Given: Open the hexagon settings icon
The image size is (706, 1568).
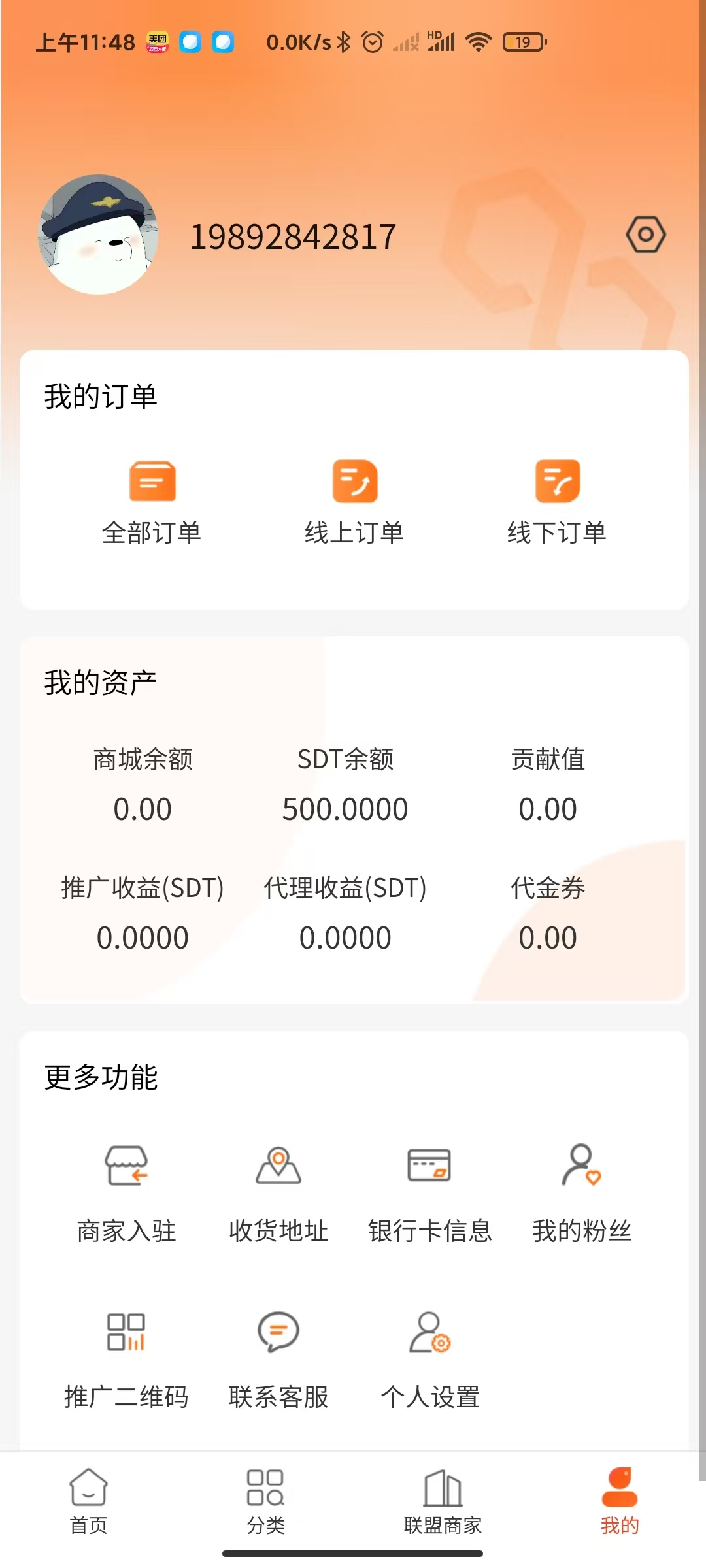Looking at the screenshot, I should (x=646, y=235).
